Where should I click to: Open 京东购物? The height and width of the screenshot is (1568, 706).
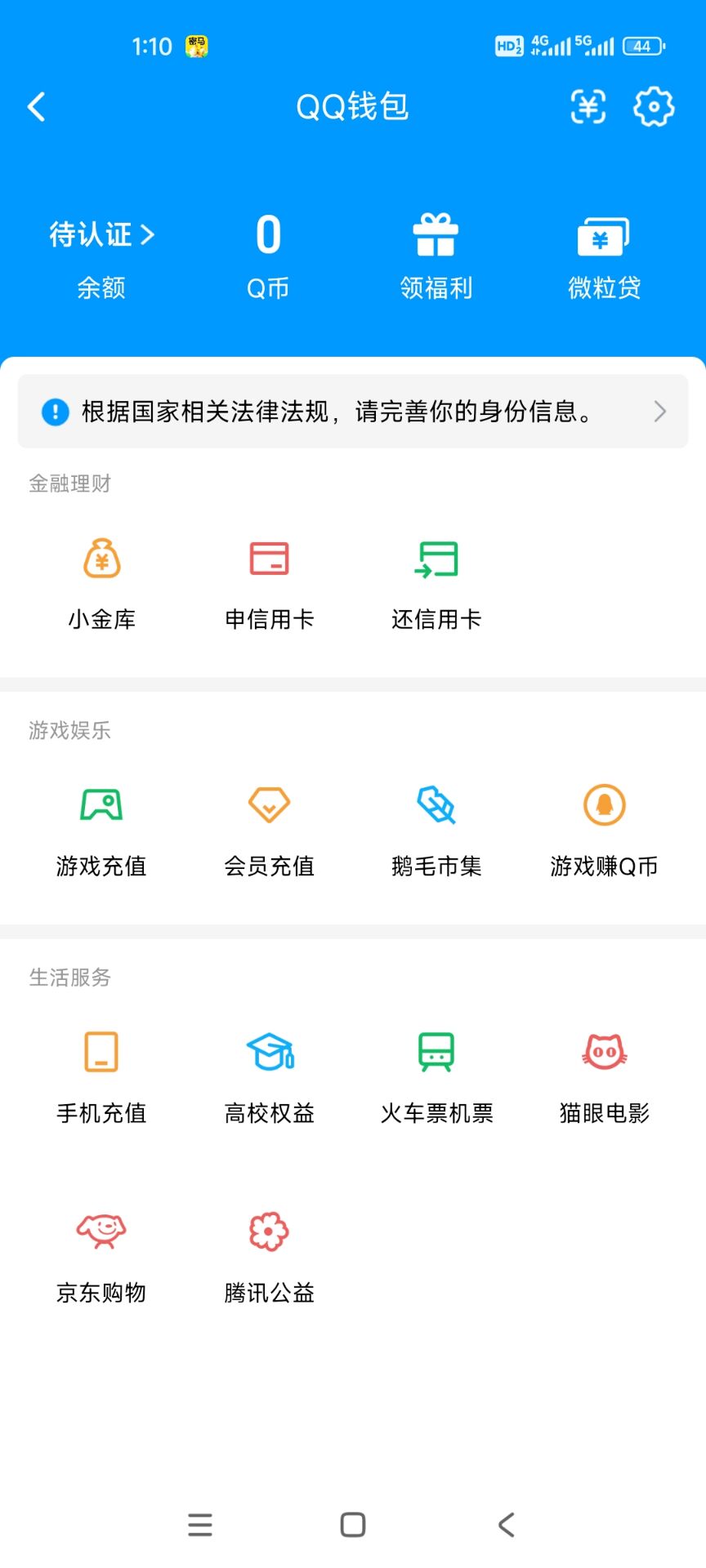tap(101, 1256)
